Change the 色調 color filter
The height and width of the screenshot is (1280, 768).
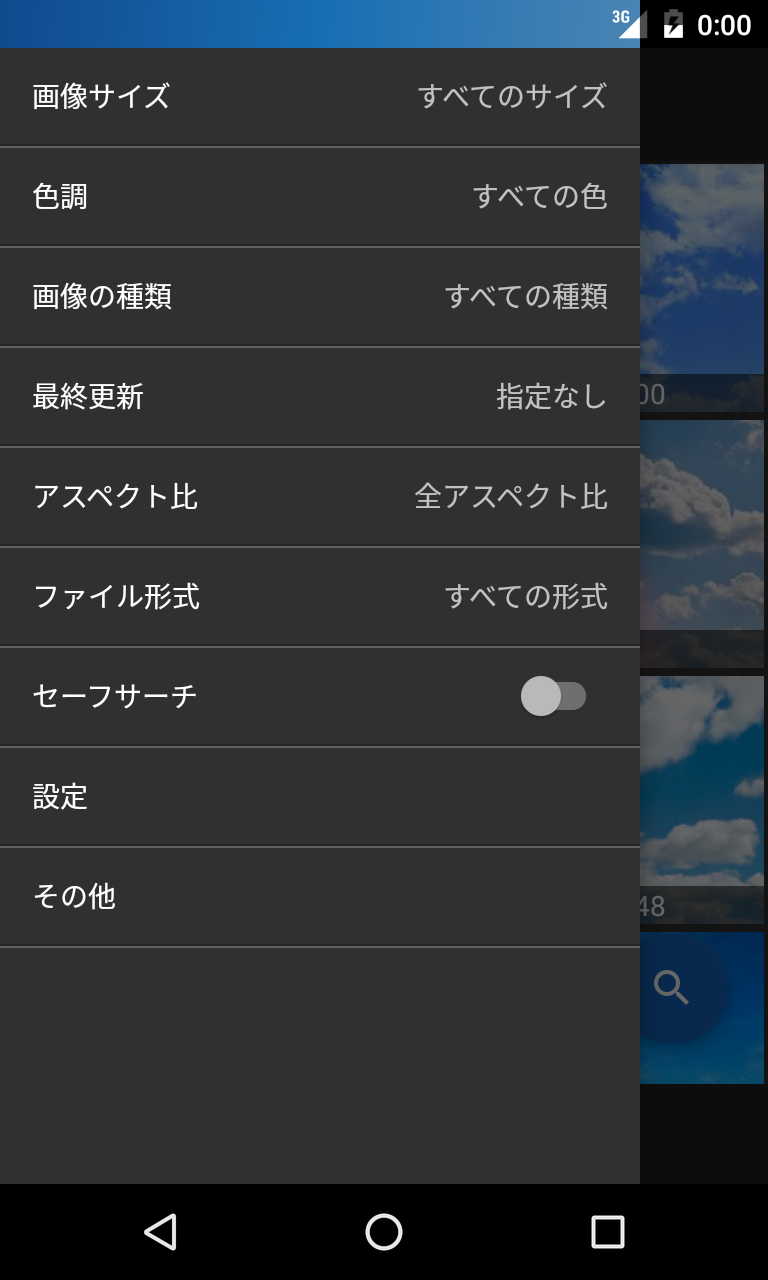click(x=320, y=197)
